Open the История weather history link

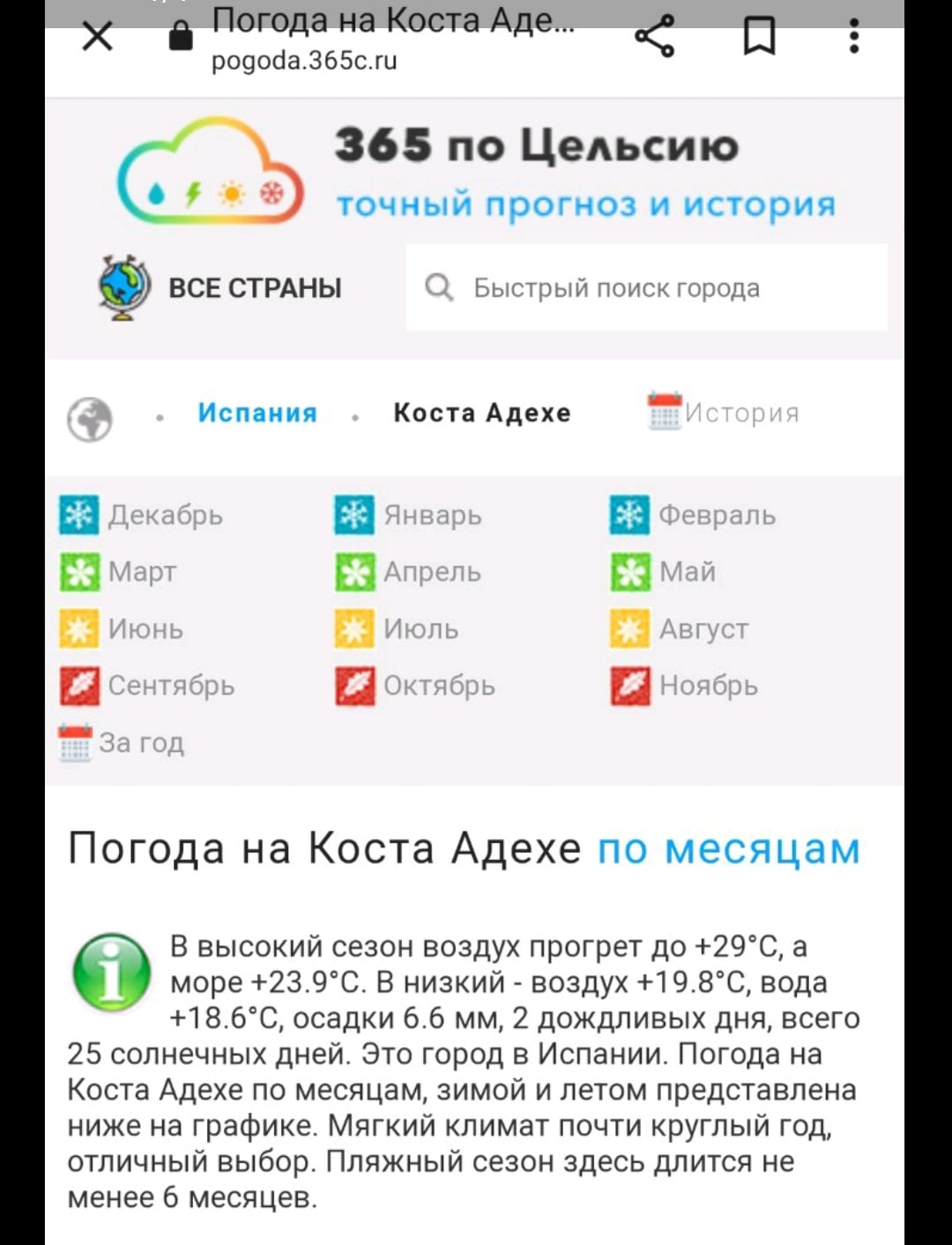724,413
